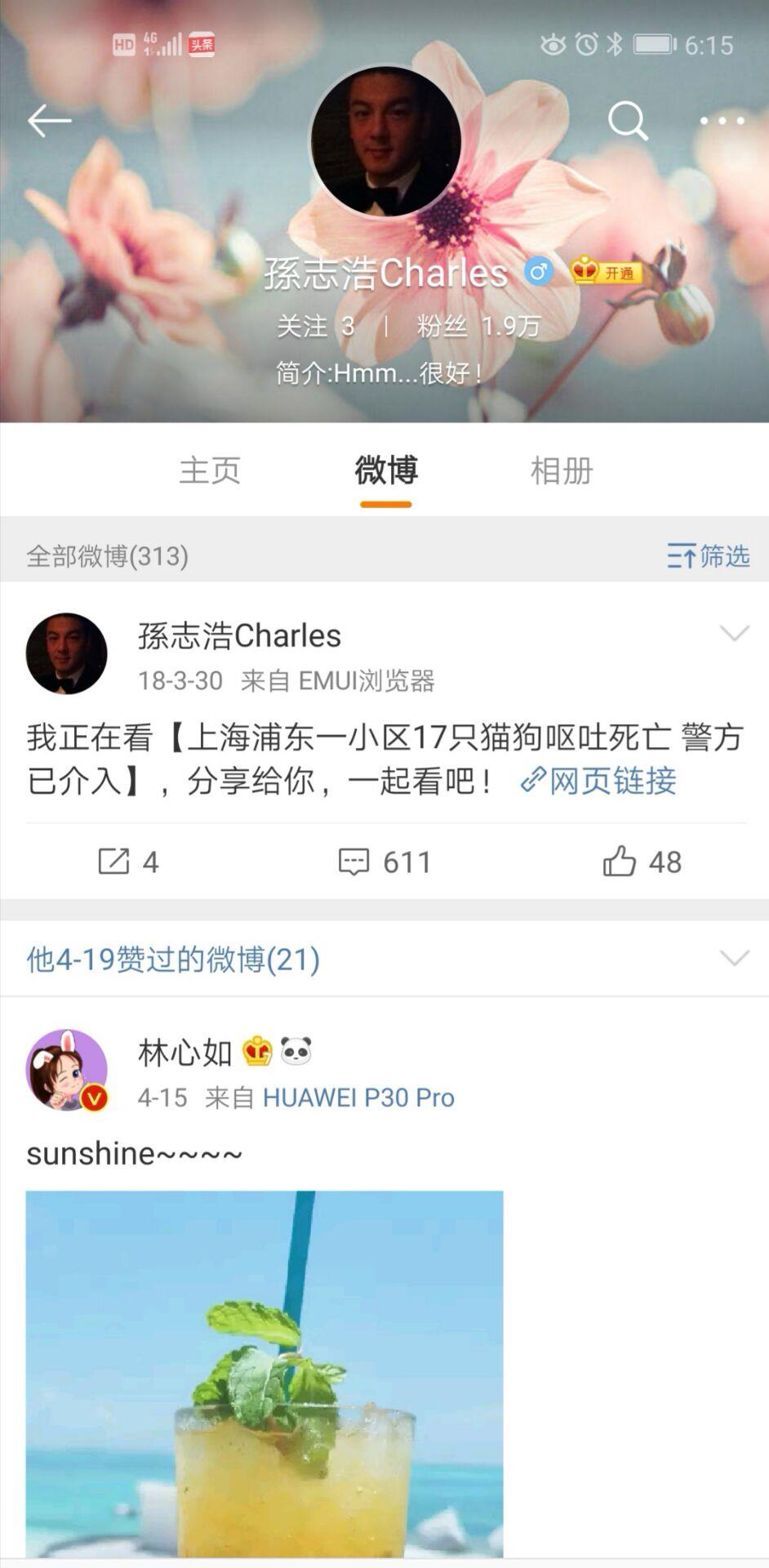Expand the chevron on 孫志浩Charles's post

[734, 634]
